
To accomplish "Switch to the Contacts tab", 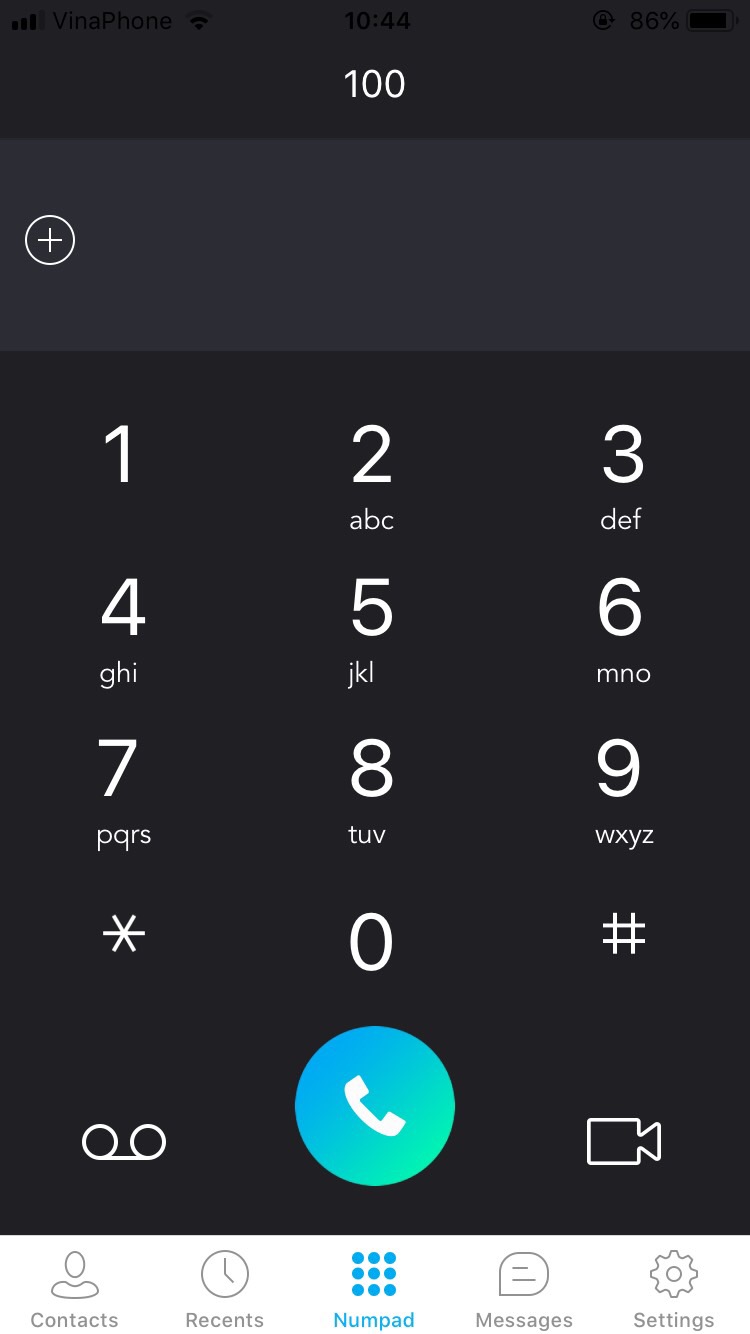I will pyautogui.click(x=74, y=1290).
